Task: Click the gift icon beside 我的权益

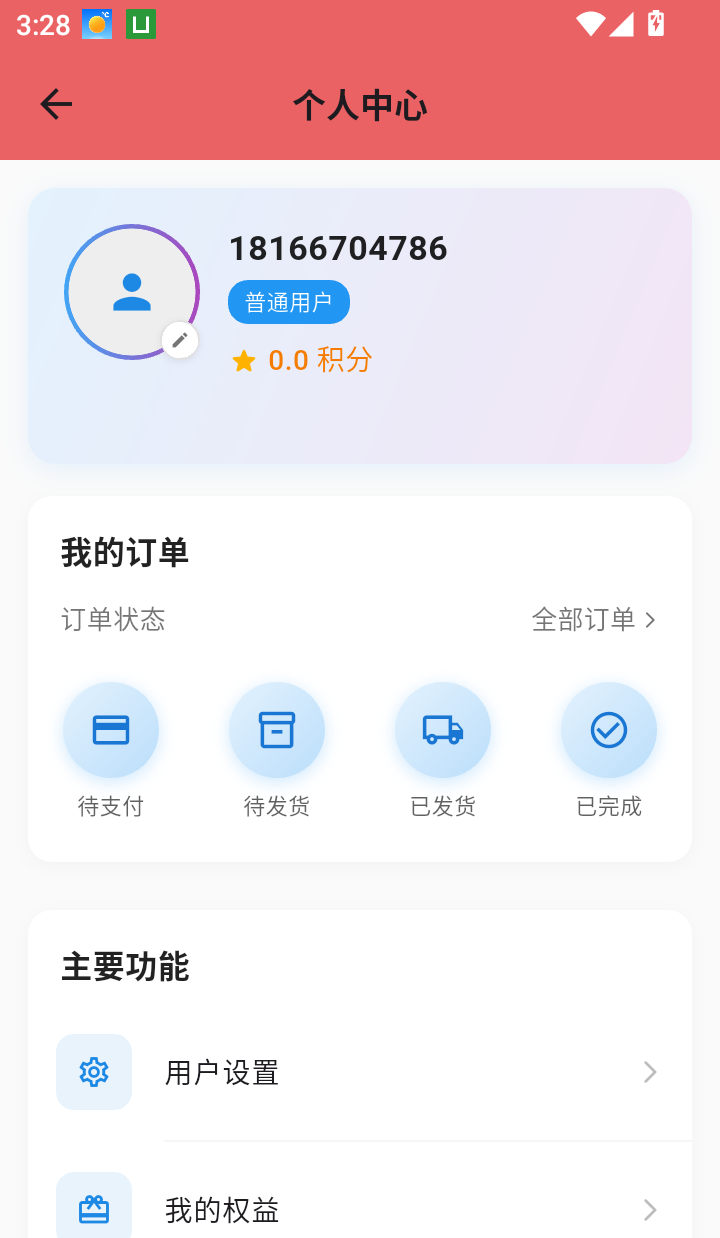Action: coord(93,1208)
